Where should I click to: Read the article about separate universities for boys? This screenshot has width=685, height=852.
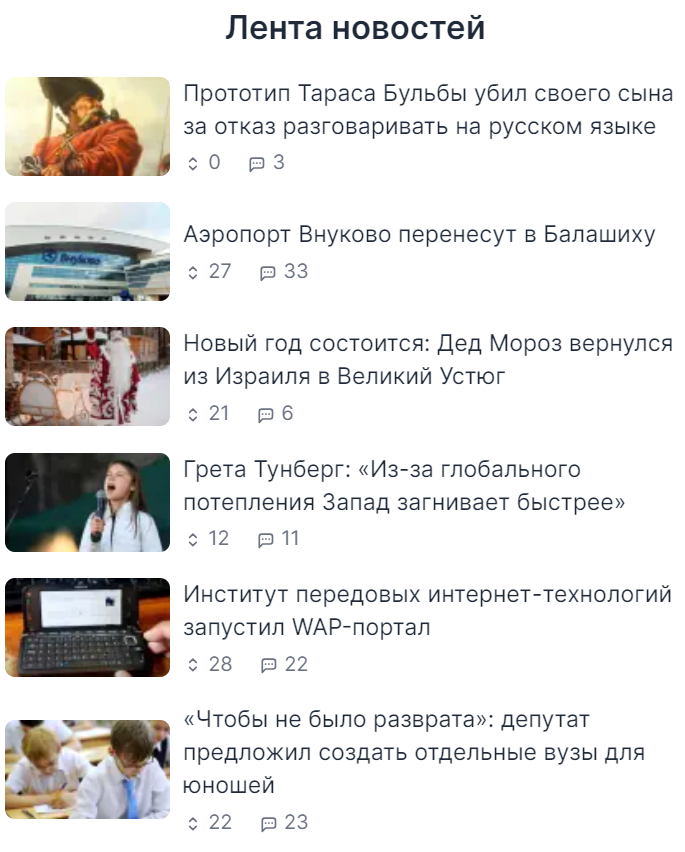[414, 752]
